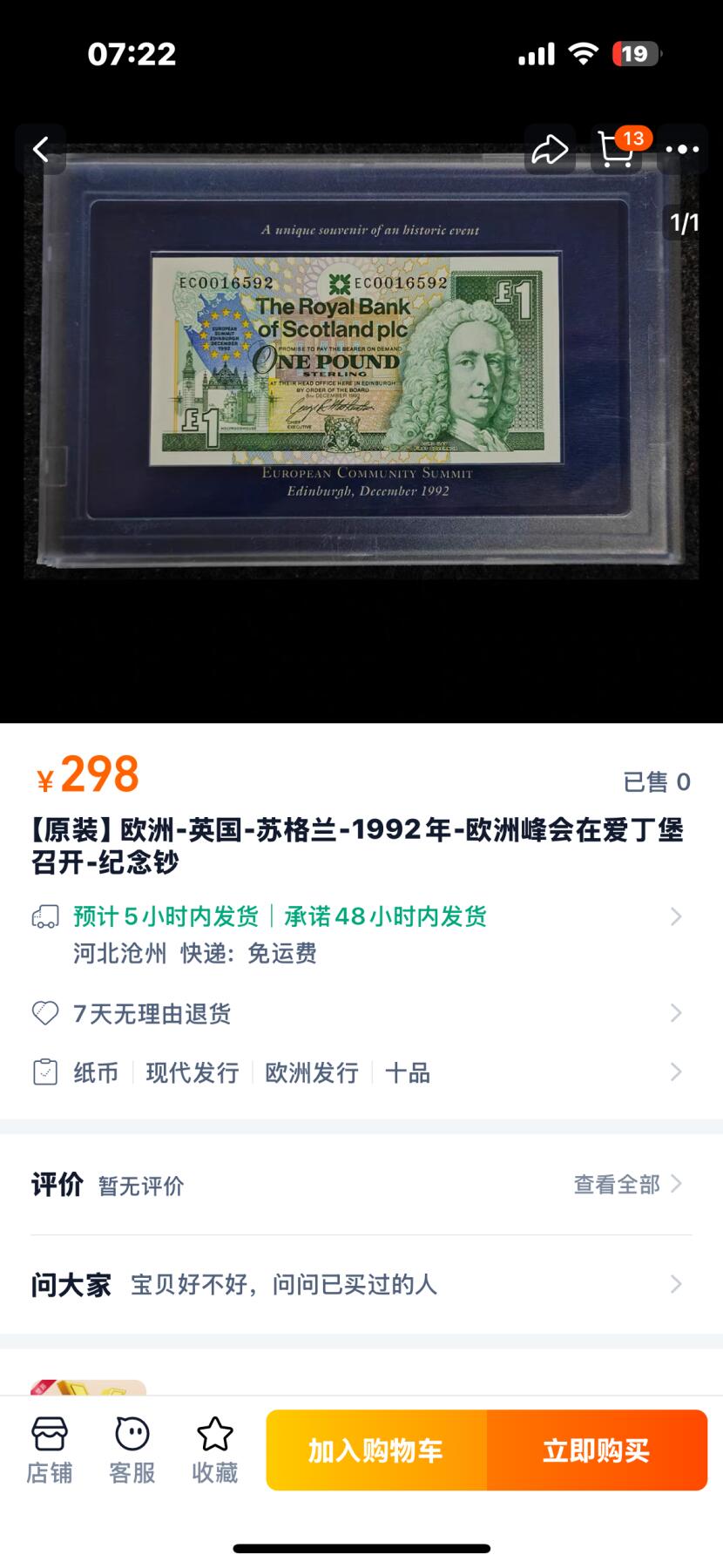Viewport: 723px width, 1568px height.
Task: Open the 问大家 questions section
Action: click(x=361, y=1285)
